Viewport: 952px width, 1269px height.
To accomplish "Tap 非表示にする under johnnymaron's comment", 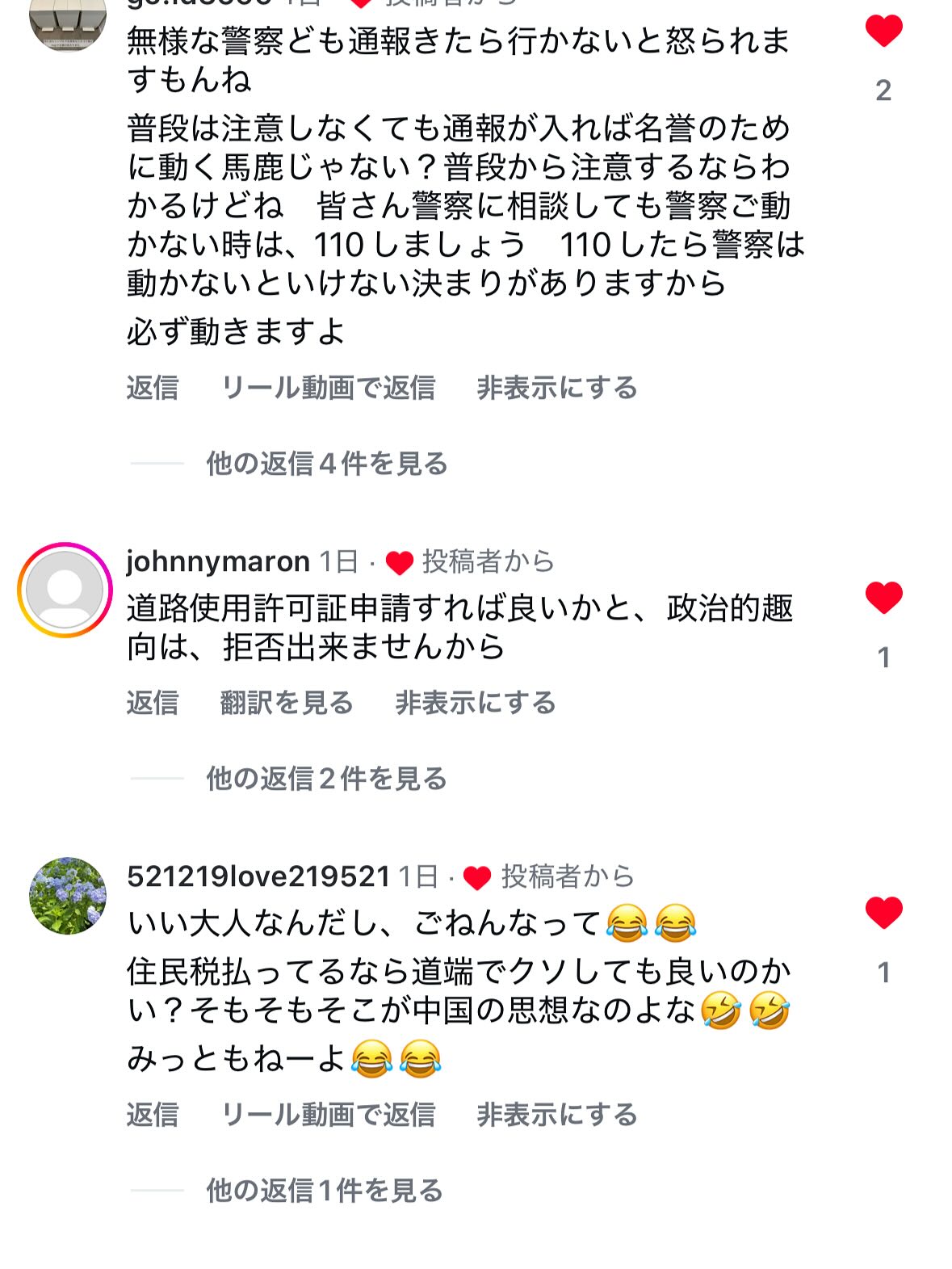I will [x=476, y=703].
